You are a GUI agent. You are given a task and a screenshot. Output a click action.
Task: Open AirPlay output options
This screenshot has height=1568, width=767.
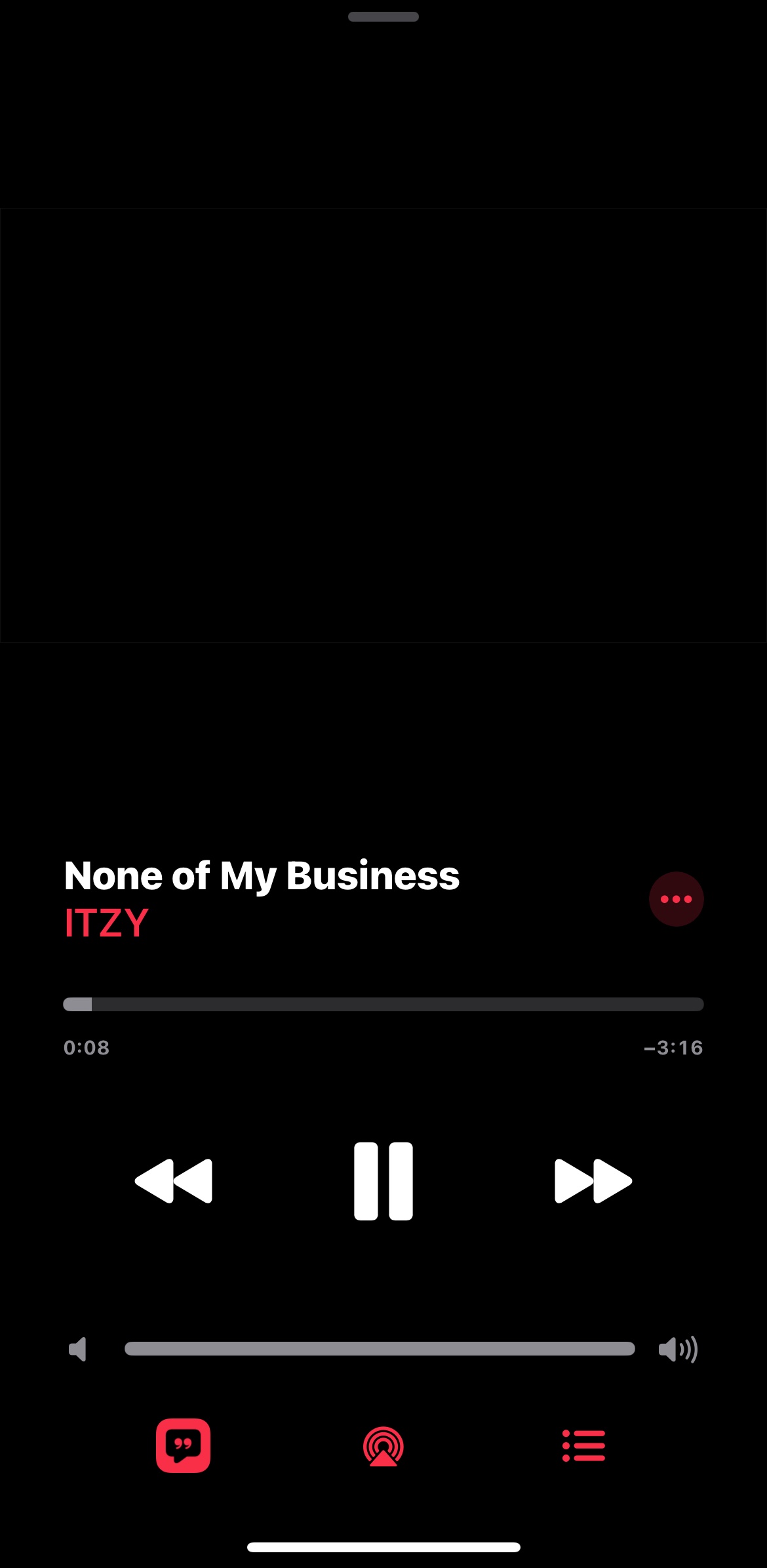tap(383, 1446)
